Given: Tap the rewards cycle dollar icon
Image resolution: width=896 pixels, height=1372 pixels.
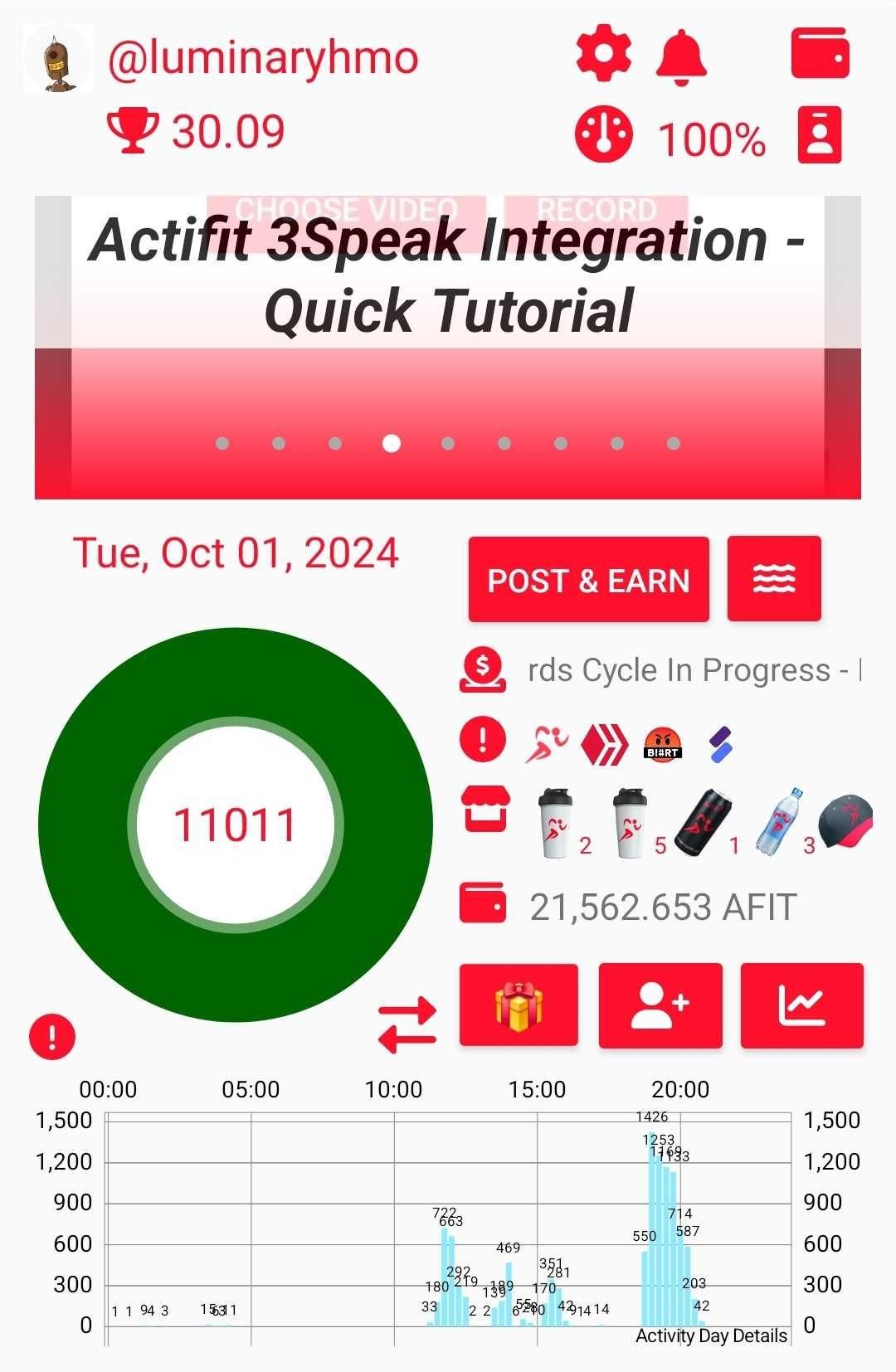Looking at the screenshot, I should pyautogui.click(x=483, y=669).
